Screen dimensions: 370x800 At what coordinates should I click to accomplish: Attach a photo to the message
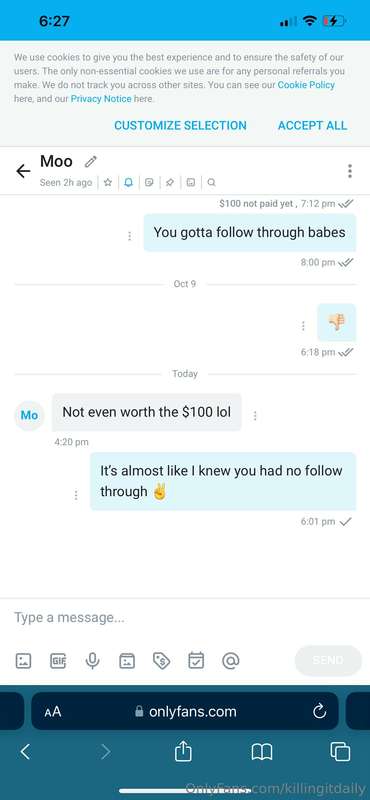point(23,661)
